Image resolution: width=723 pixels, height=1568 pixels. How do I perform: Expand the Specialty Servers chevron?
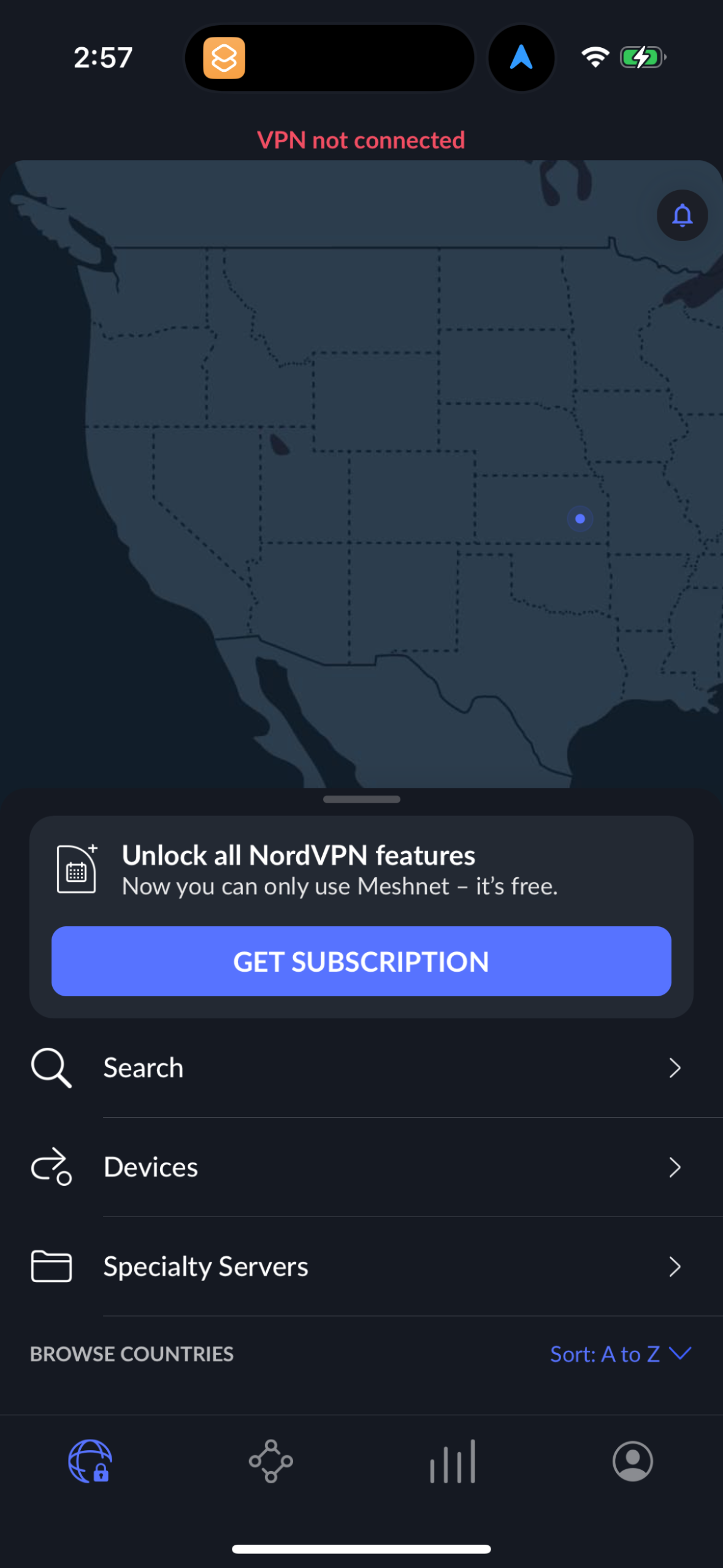675,1266
